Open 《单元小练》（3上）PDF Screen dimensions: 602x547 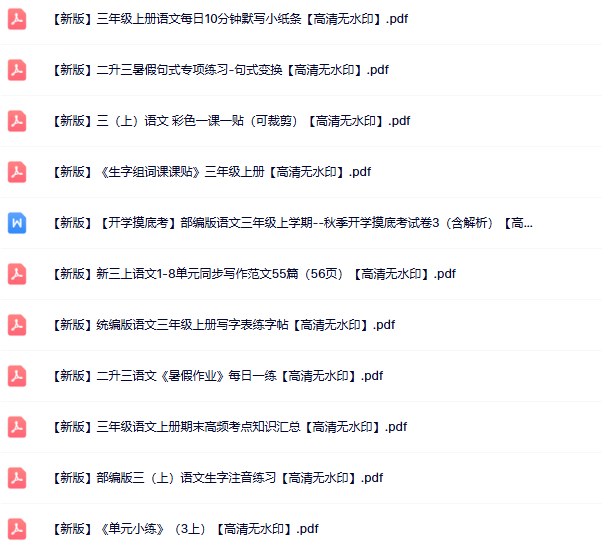point(184,529)
